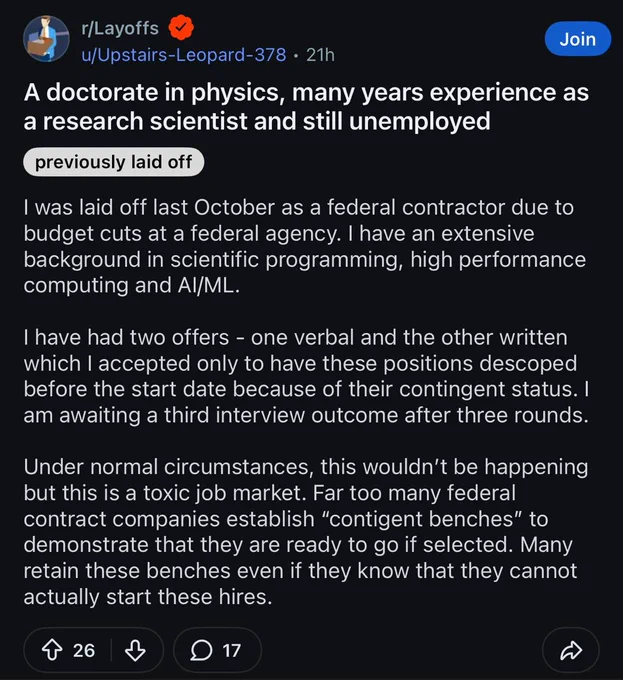Join the r/Layoffs community
This screenshot has height=680, width=623.
[x=577, y=39]
